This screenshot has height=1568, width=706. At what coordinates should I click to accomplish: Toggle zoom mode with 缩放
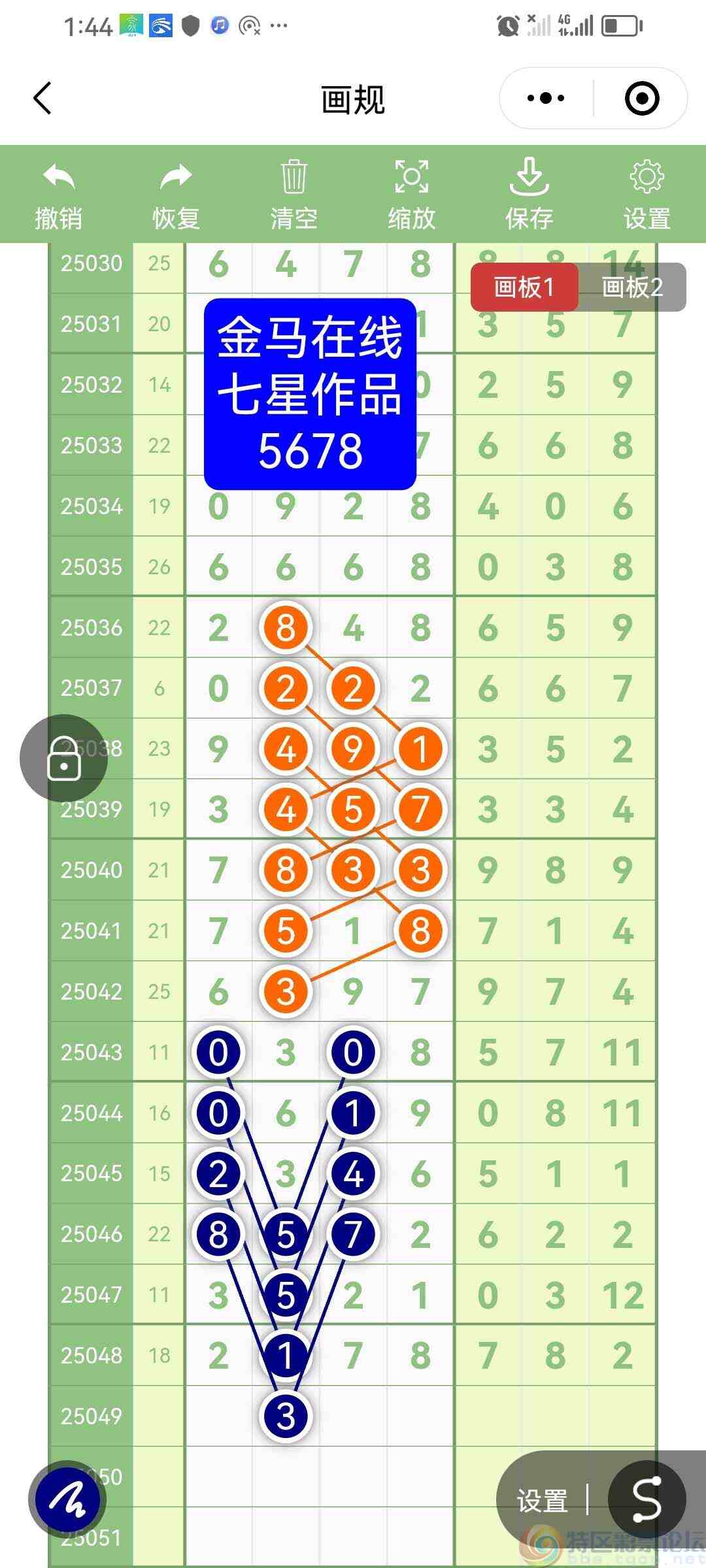pyautogui.click(x=411, y=195)
